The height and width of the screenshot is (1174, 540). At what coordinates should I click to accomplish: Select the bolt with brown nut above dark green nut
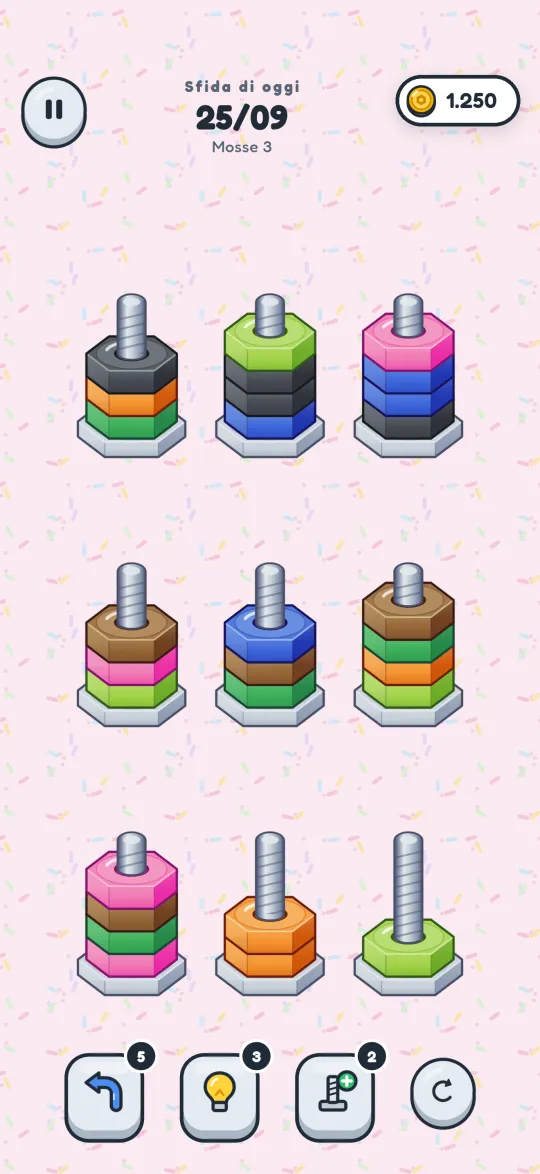408,645
